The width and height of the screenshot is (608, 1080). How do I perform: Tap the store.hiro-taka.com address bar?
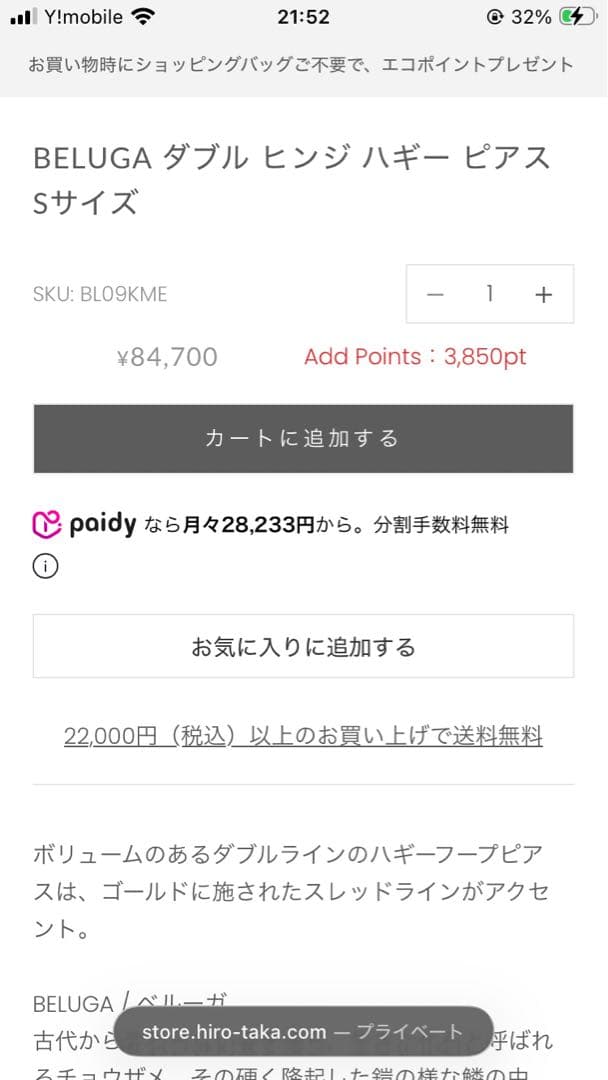tap(303, 1032)
